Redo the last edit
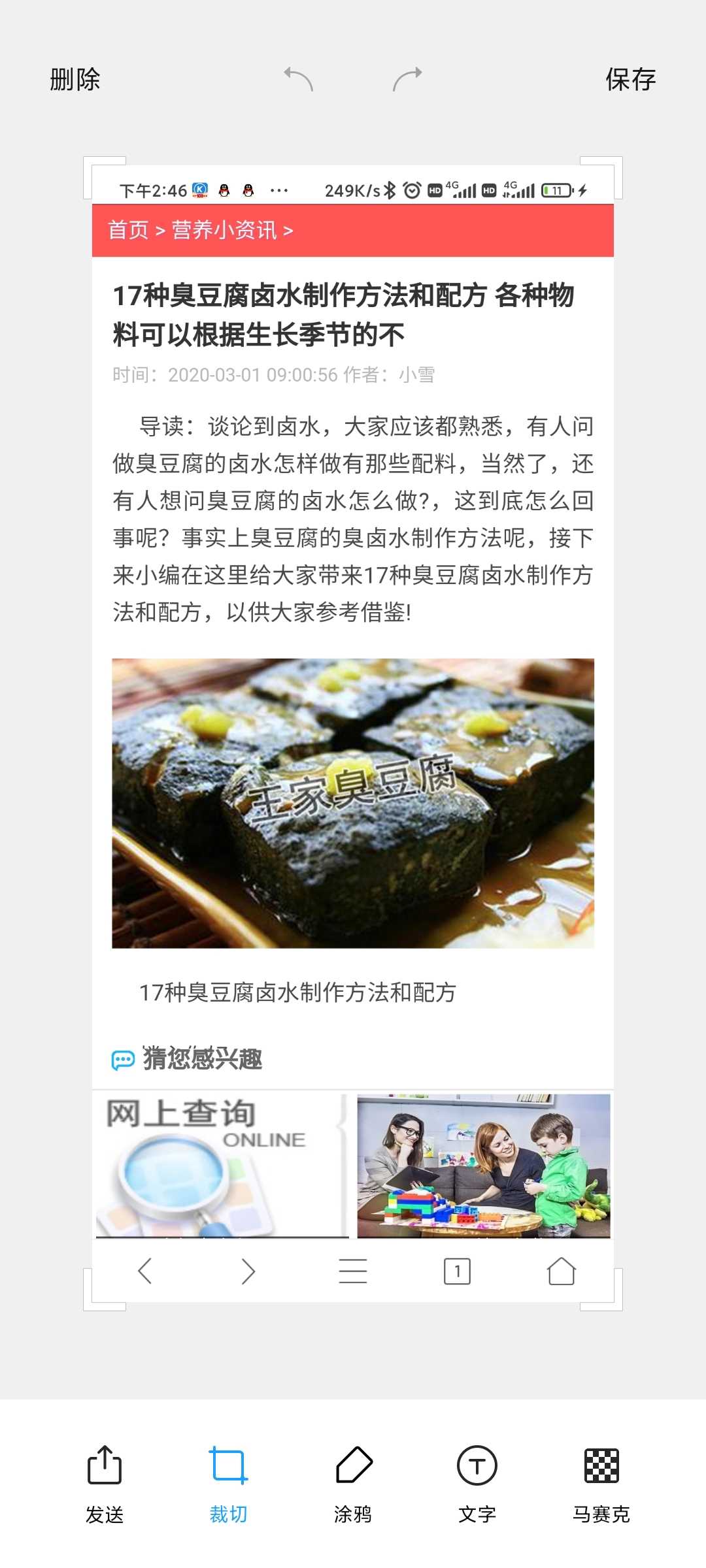The image size is (706, 1568). (x=407, y=80)
